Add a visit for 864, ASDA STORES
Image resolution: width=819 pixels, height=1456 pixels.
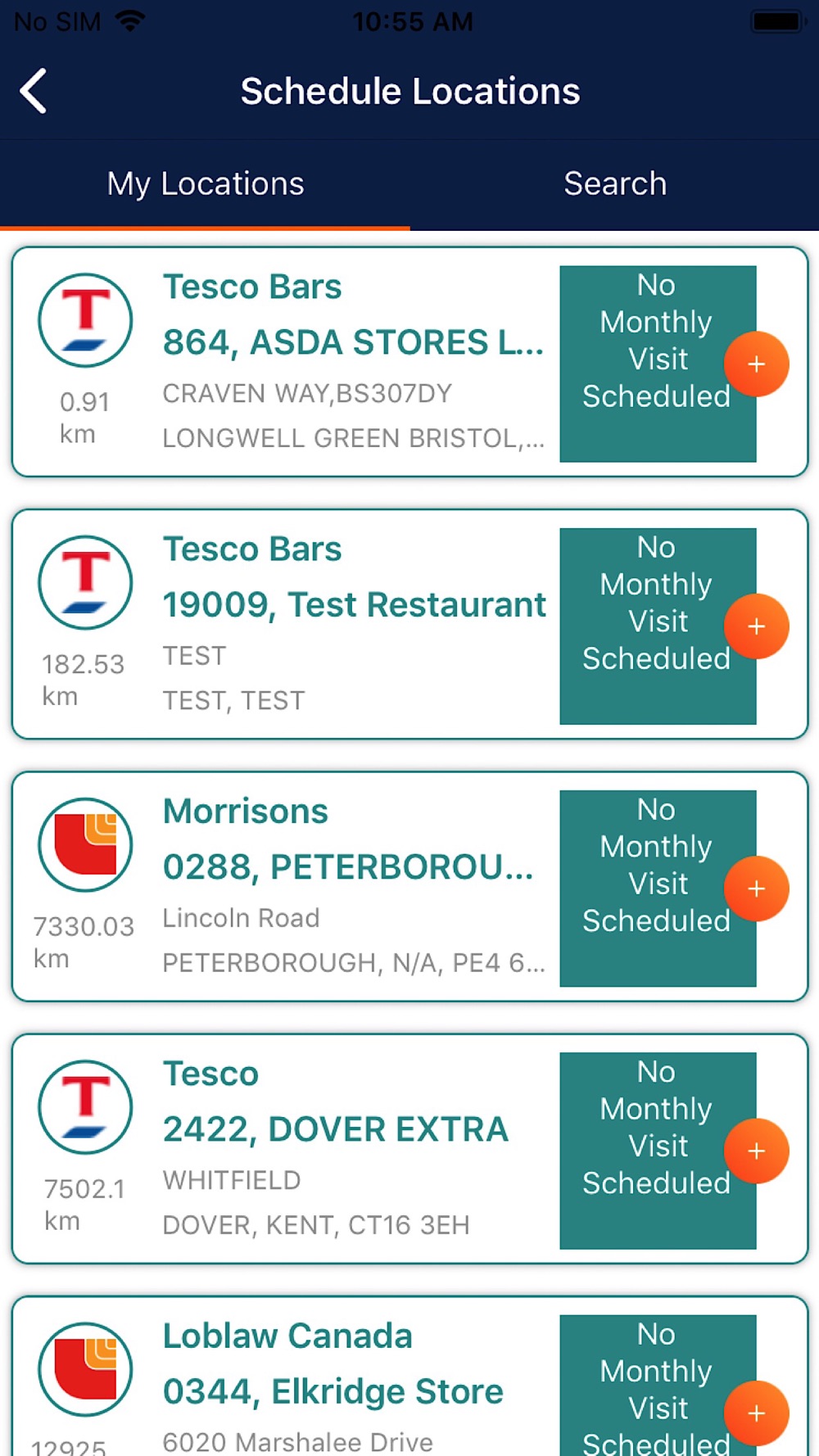click(756, 364)
